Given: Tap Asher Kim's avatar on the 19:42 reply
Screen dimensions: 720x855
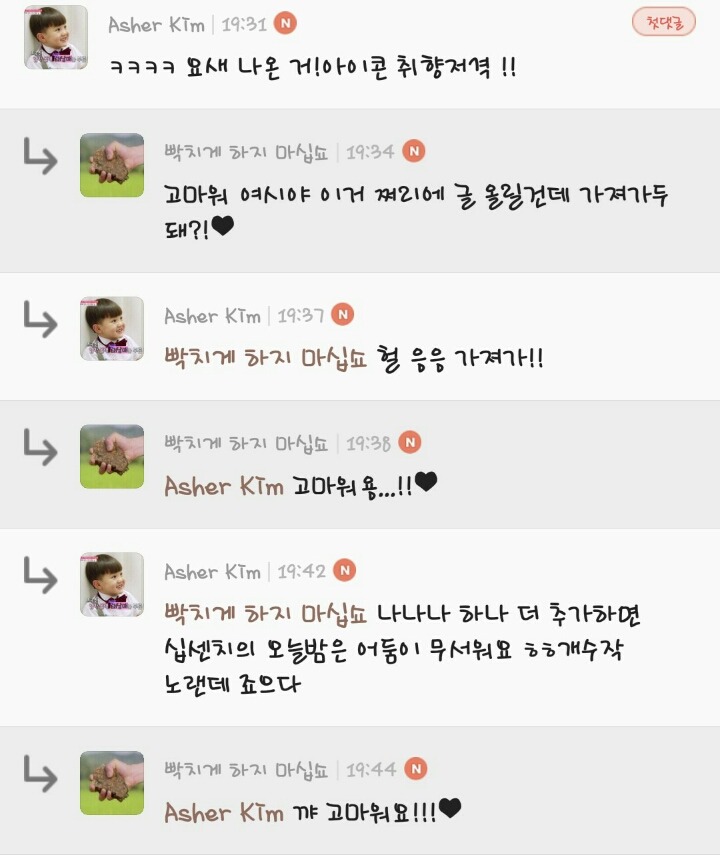Looking at the screenshot, I should (112, 584).
